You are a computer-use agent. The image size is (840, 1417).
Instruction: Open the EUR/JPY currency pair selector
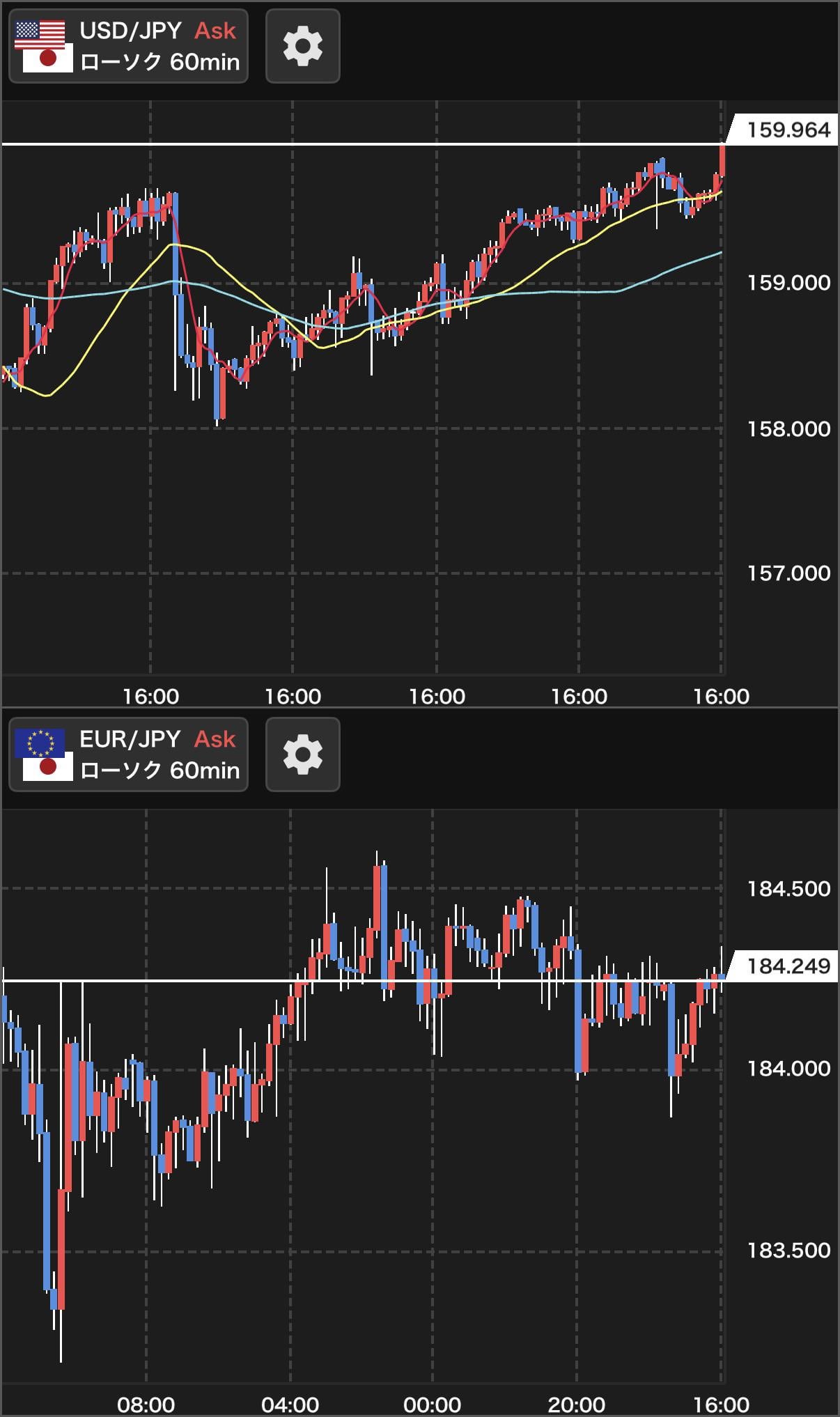[128, 754]
